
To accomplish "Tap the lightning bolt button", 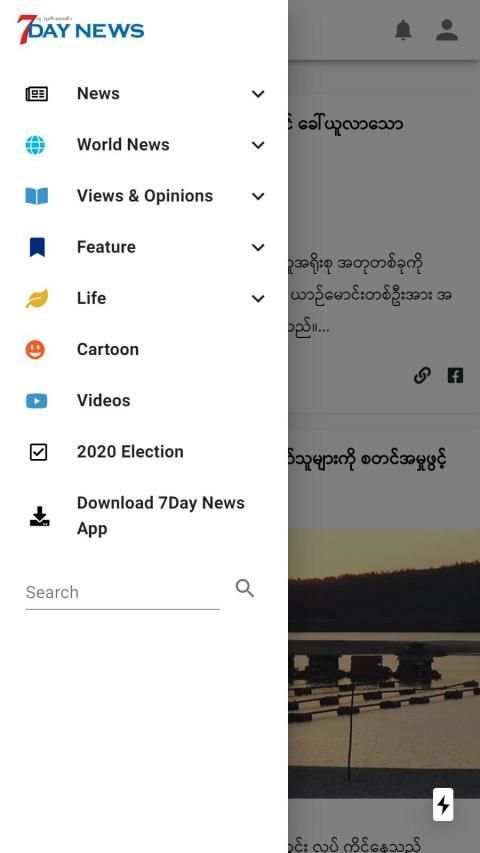I will click(444, 805).
